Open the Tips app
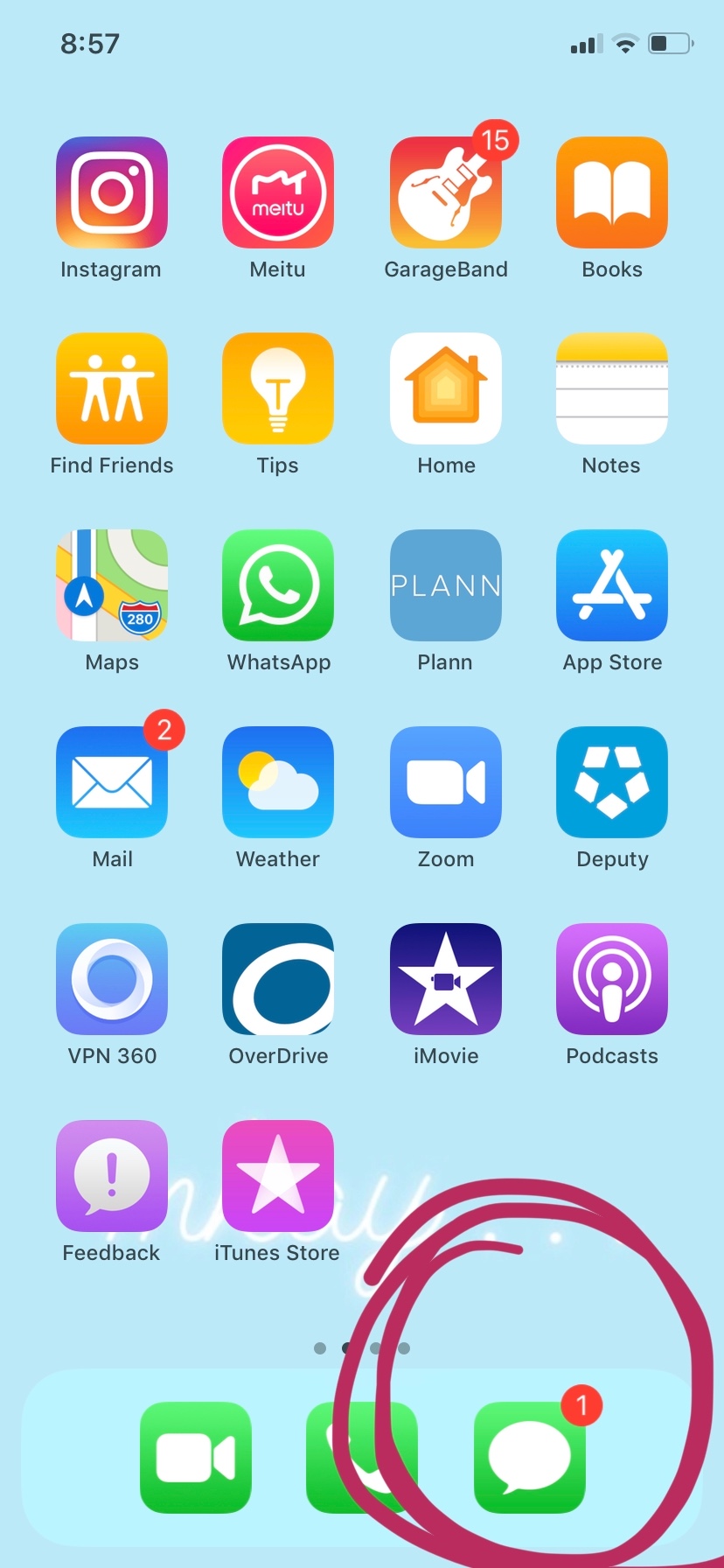Image resolution: width=724 pixels, height=1568 pixels. 278,388
